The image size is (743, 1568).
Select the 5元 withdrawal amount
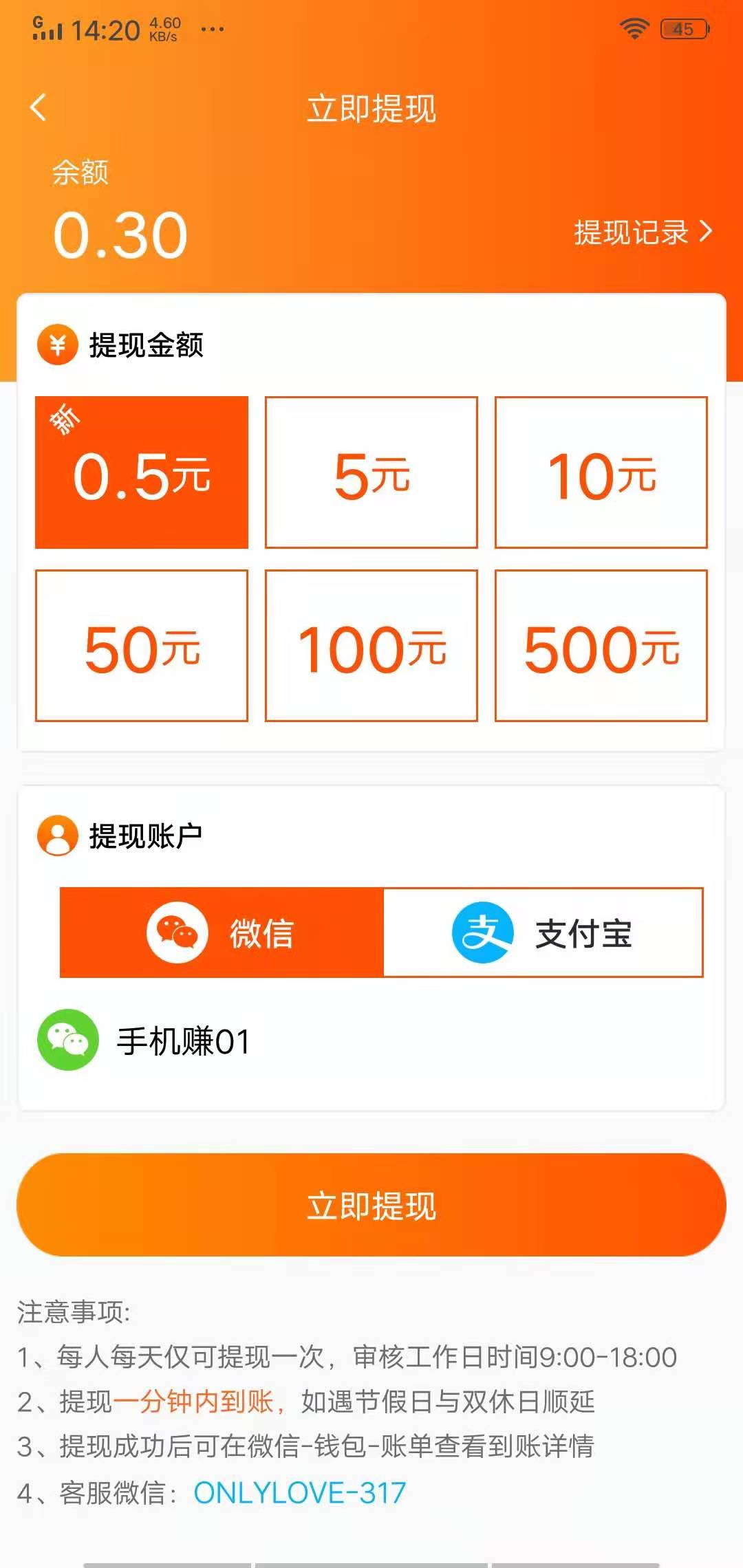click(x=371, y=471)
